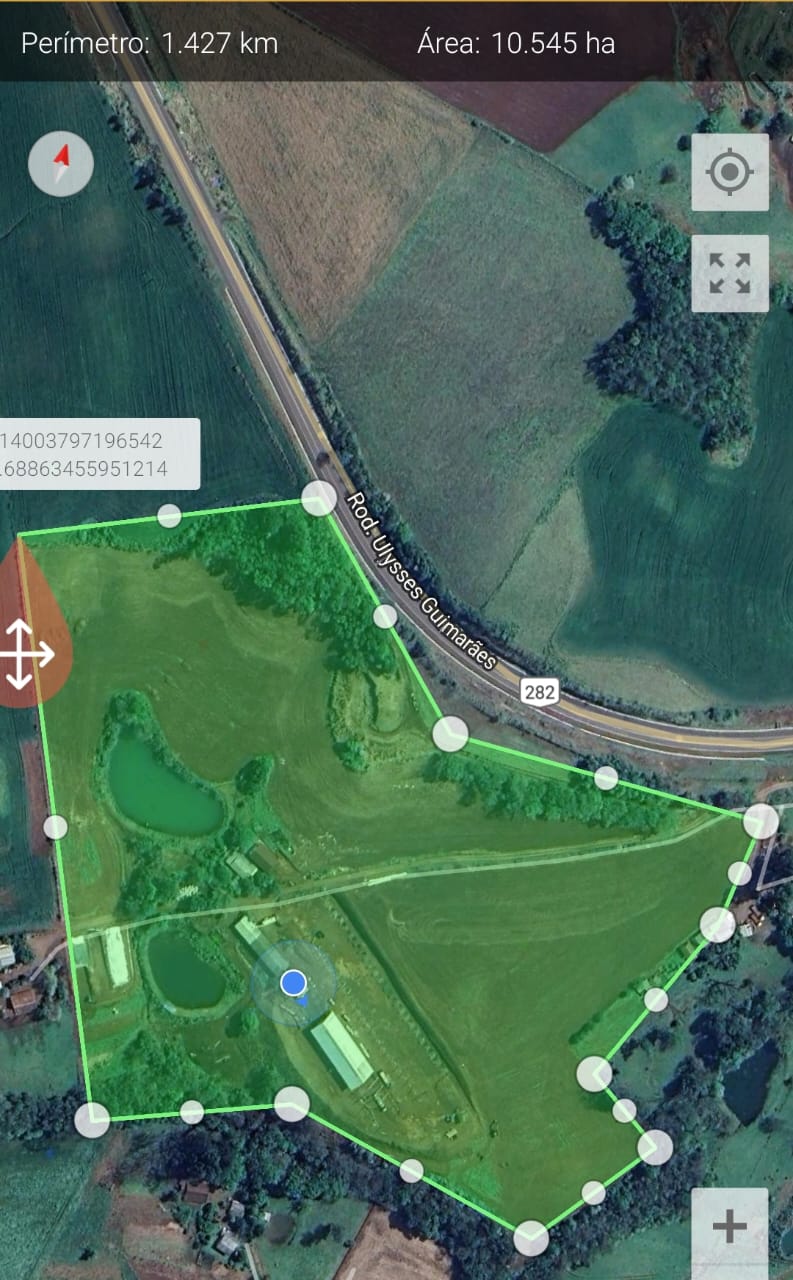Add a new point with plus button
The image size is (793, 1280).
pos(730,1227)
